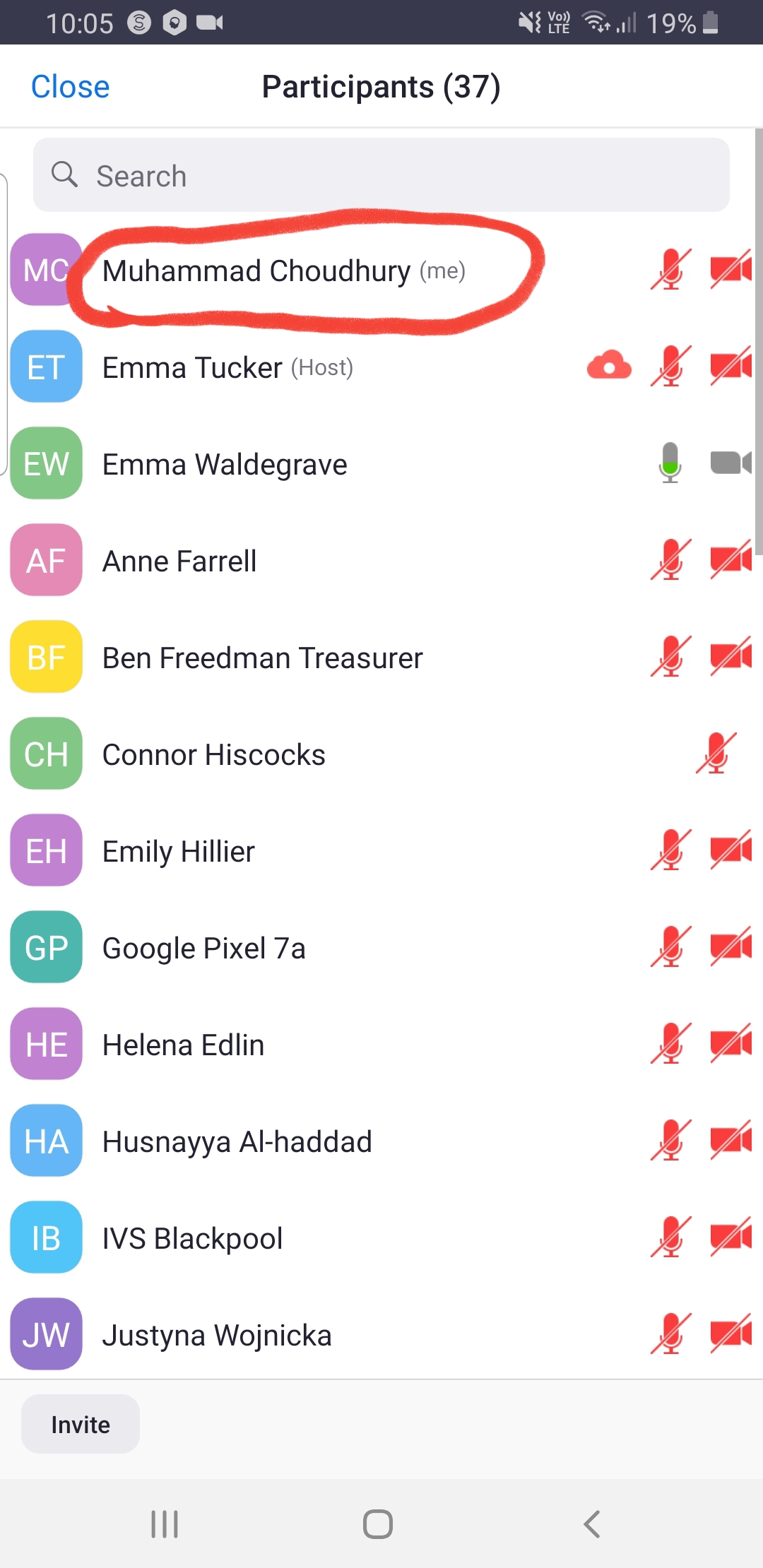Open the Invite button
The height and width of the screenshot is (1568, 763).
point(81,1425)
